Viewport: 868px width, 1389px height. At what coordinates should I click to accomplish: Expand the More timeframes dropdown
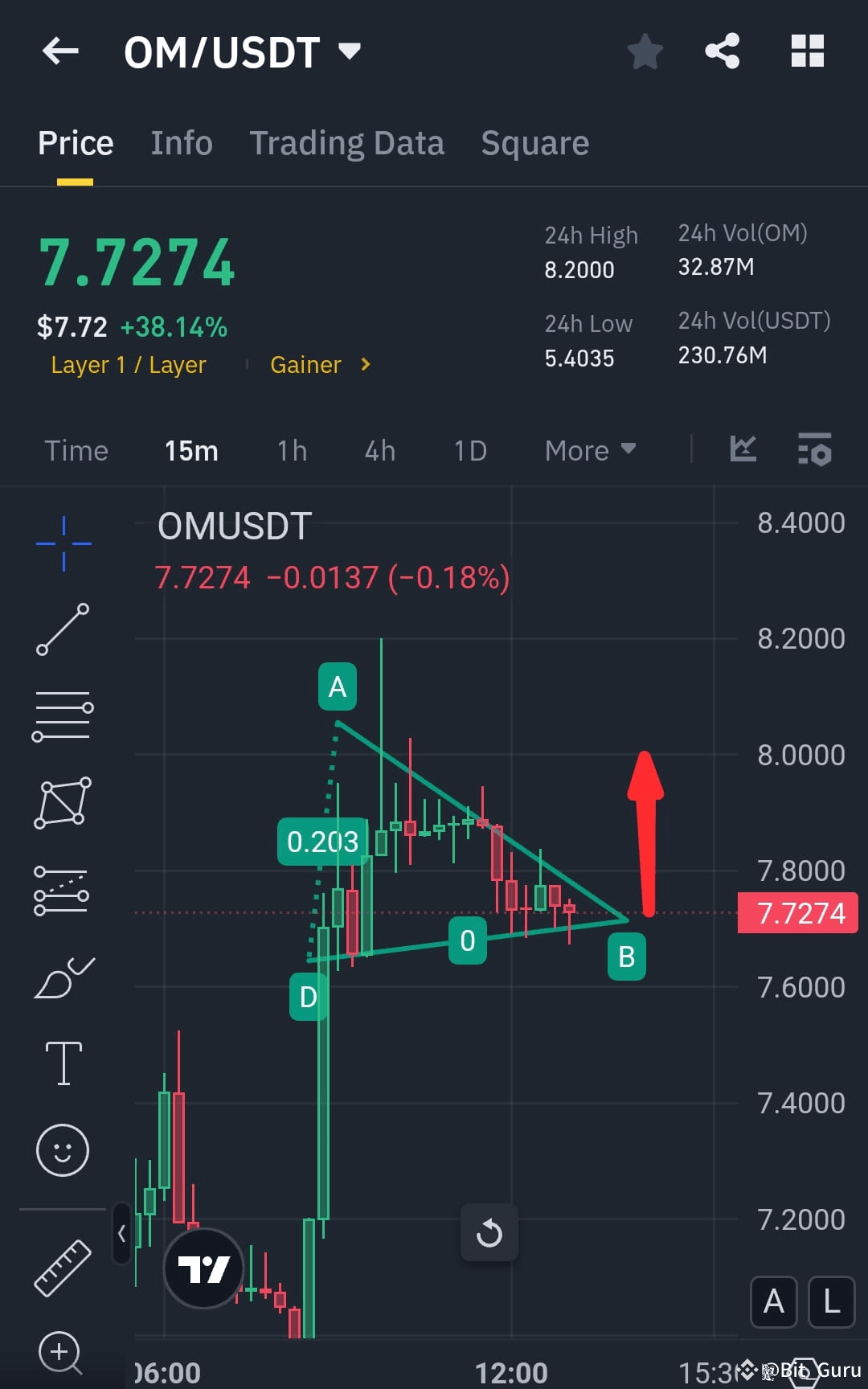pos(589,450)
